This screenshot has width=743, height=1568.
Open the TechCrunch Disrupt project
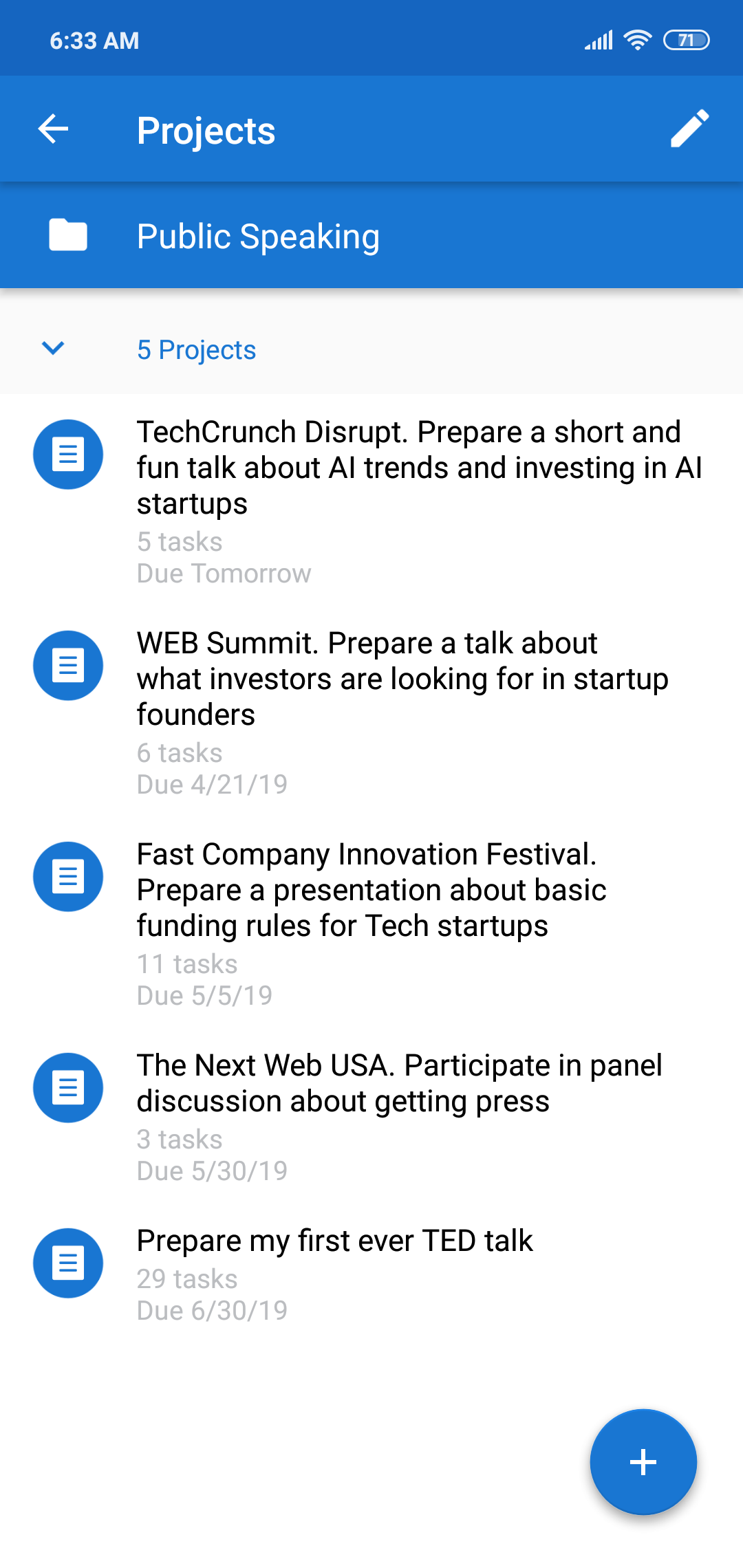(x=371, y=501)
